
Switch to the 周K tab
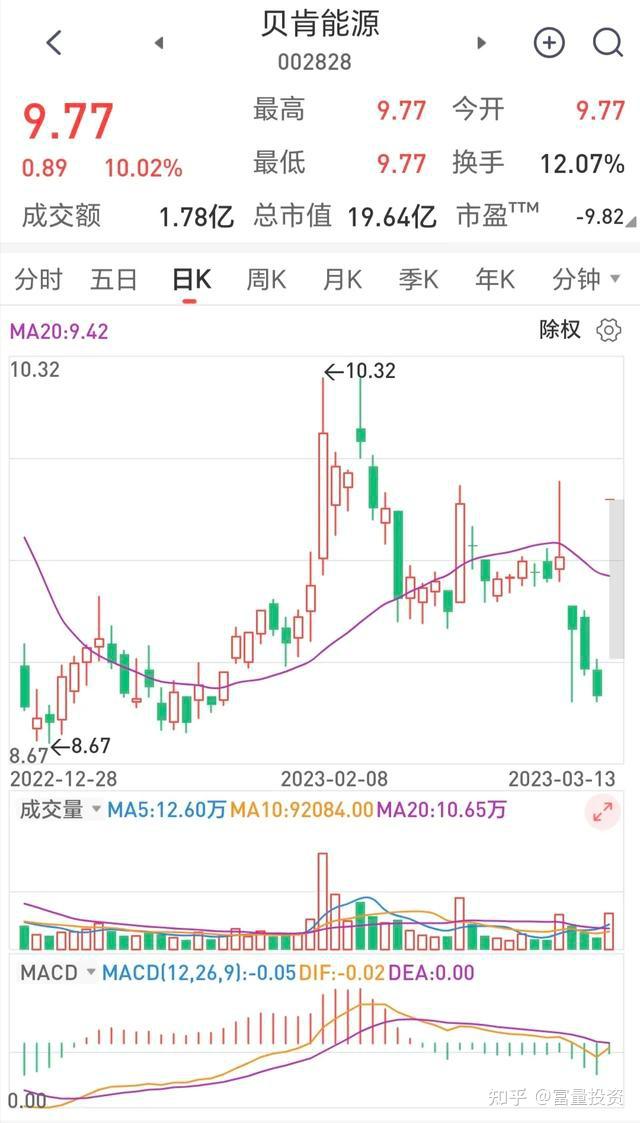266,279
